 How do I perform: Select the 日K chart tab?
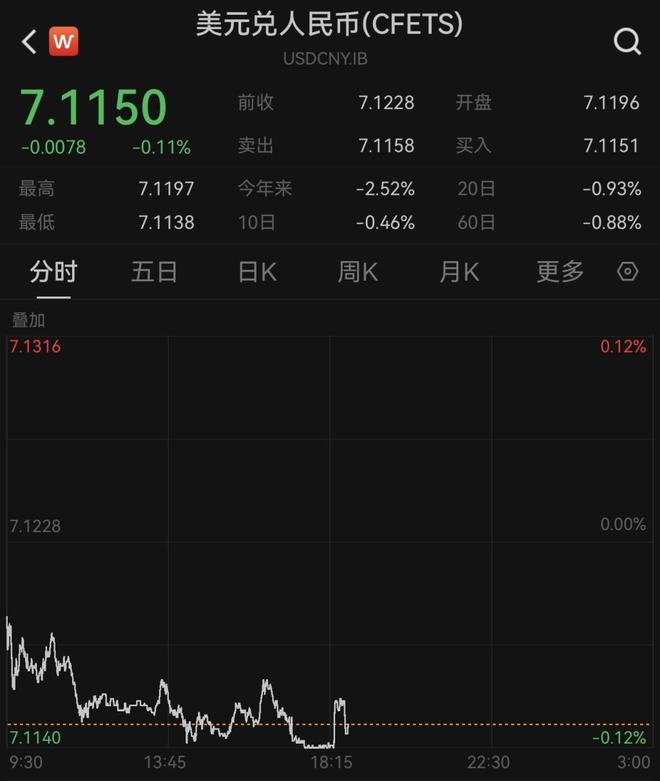pos(257,272)
